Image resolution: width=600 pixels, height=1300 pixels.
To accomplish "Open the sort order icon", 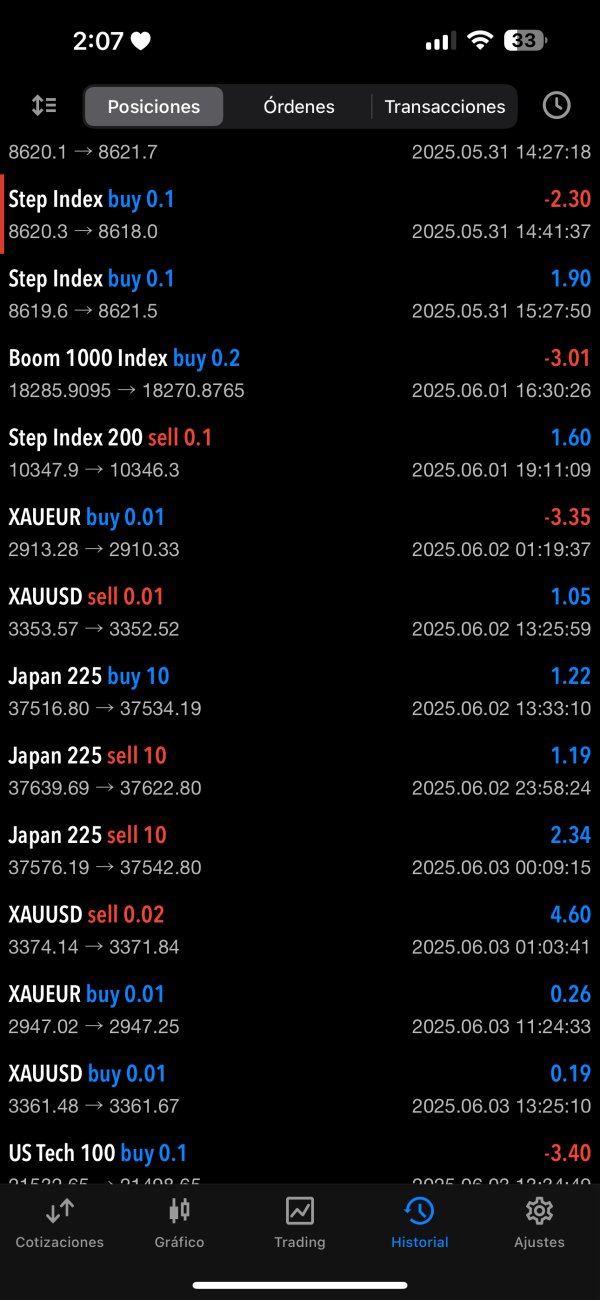I will coord(44,105).
